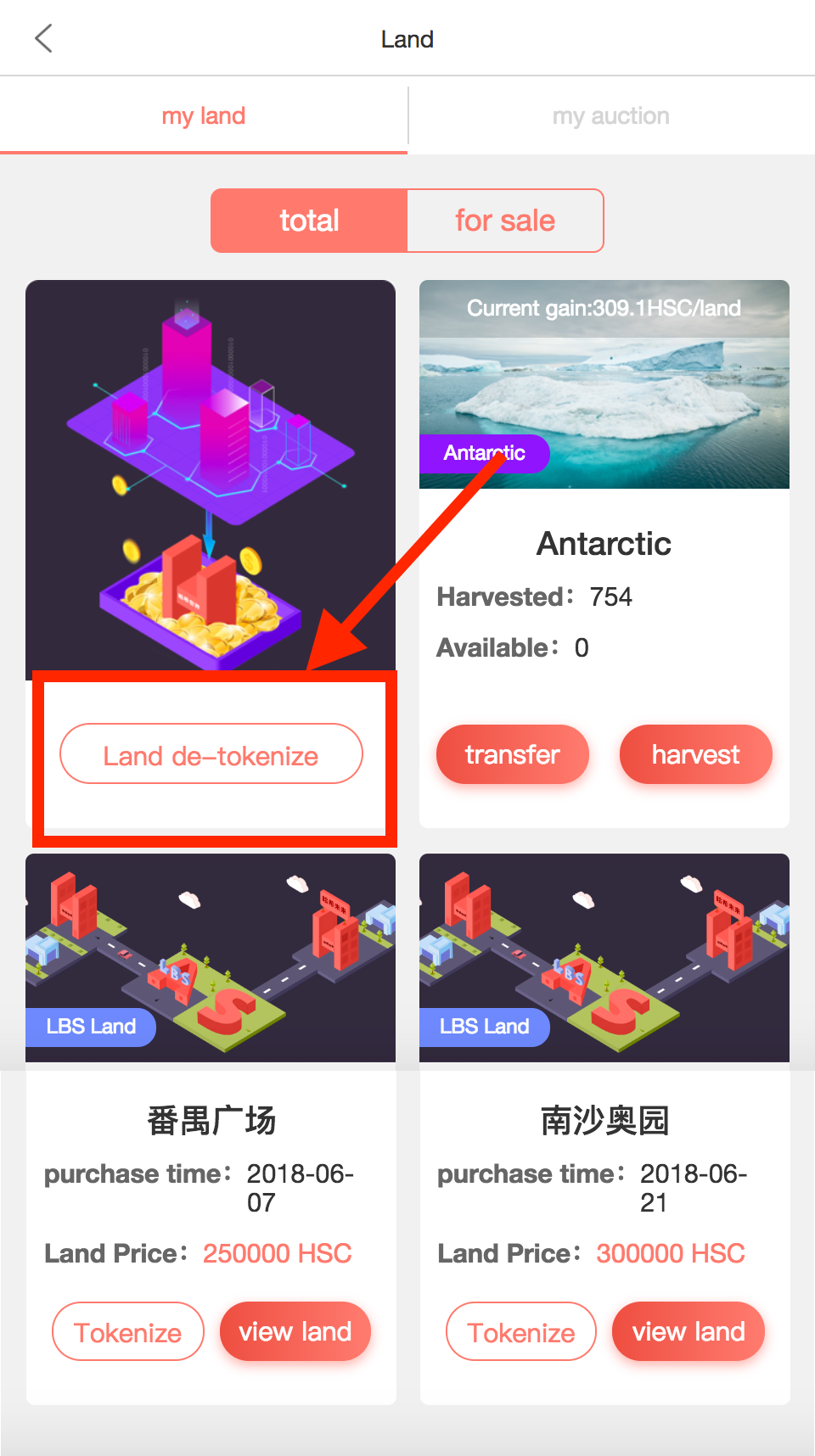815x1456 pixels.
Task: View land for 南沙奥园
Action: click(688, 1332)
